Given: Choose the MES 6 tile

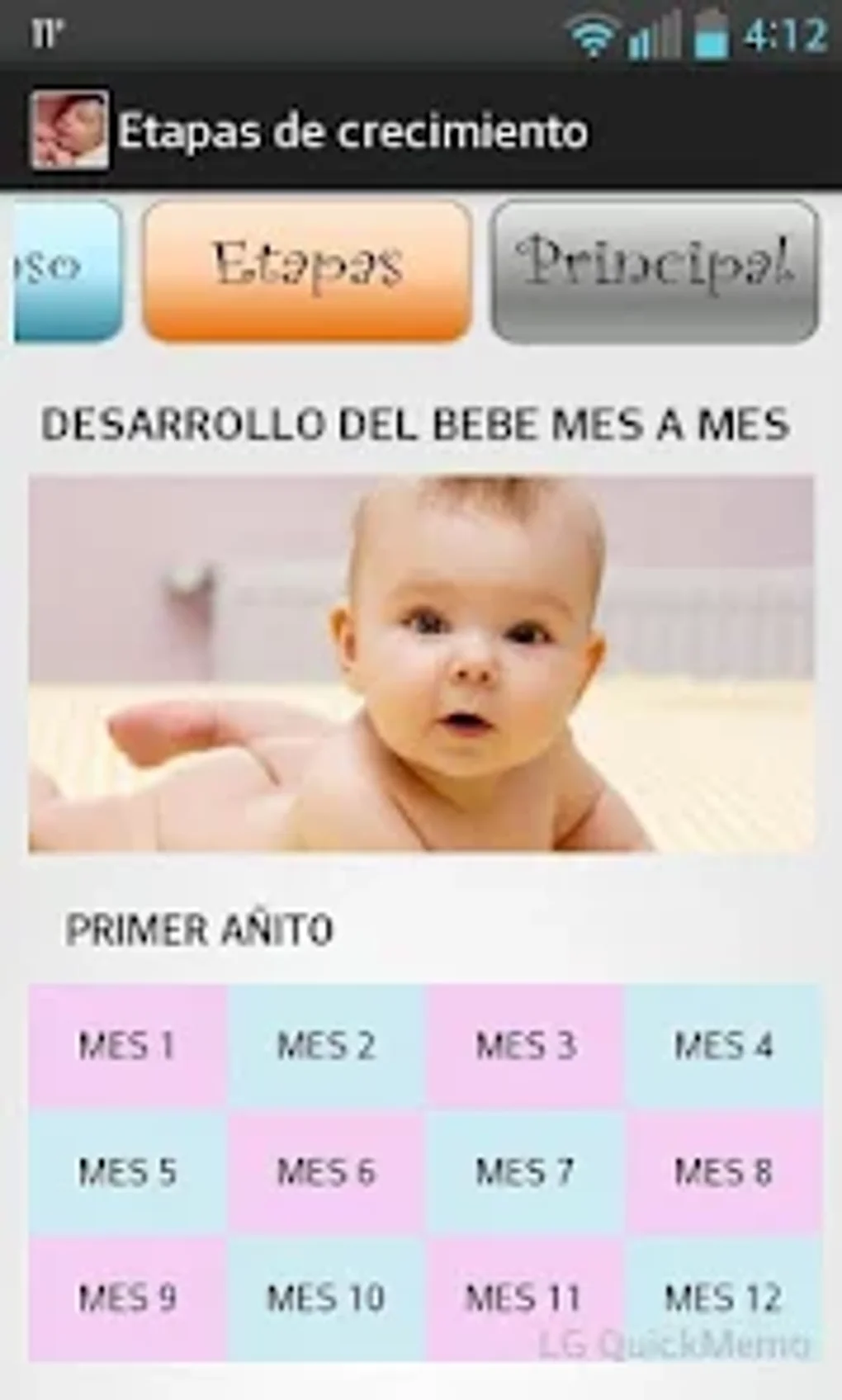Looking at the screenshot, I should (x=326, y=1172).
